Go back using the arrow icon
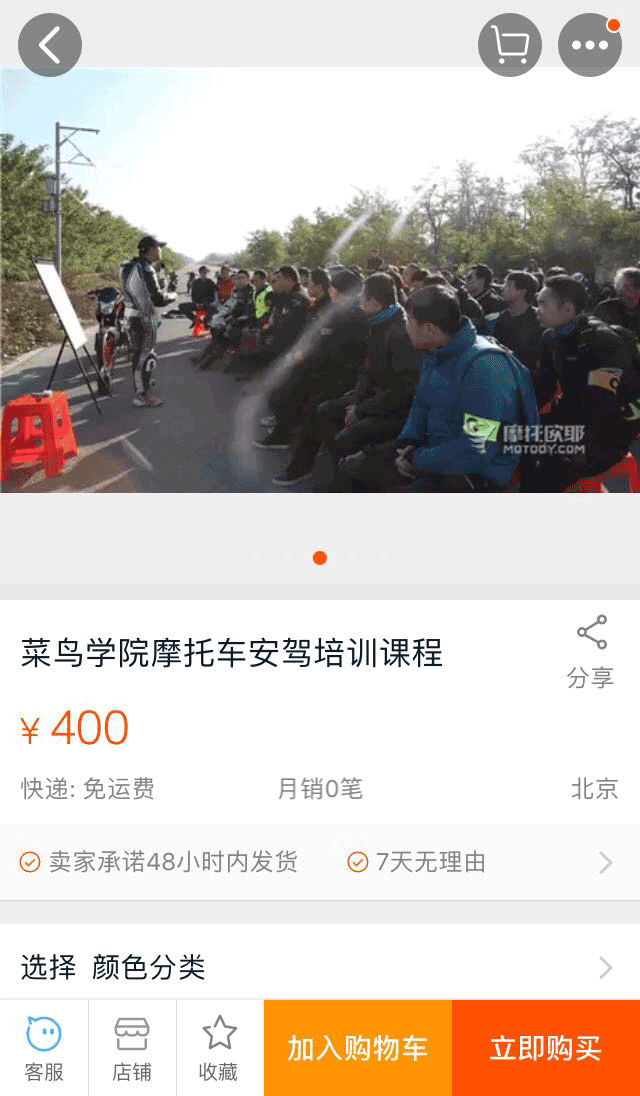This screenshot has width=640, height=1096. tap(49, 45)
